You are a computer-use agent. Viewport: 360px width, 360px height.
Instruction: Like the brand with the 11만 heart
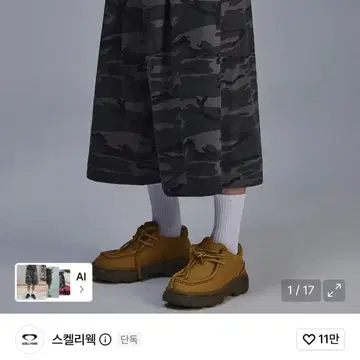tap(320, 339)
